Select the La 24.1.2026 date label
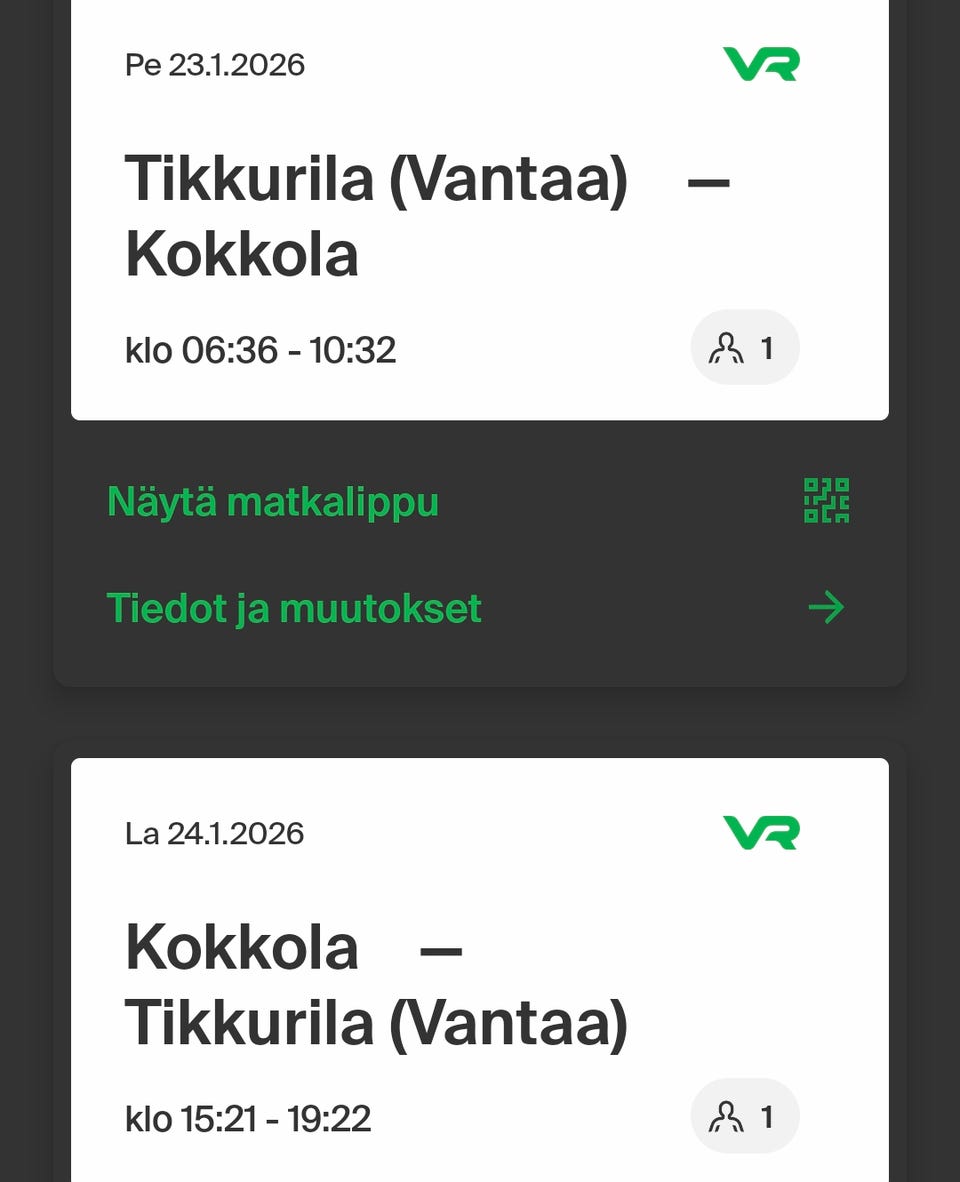This screenshot has width=960, height=1182. (214, 832)
